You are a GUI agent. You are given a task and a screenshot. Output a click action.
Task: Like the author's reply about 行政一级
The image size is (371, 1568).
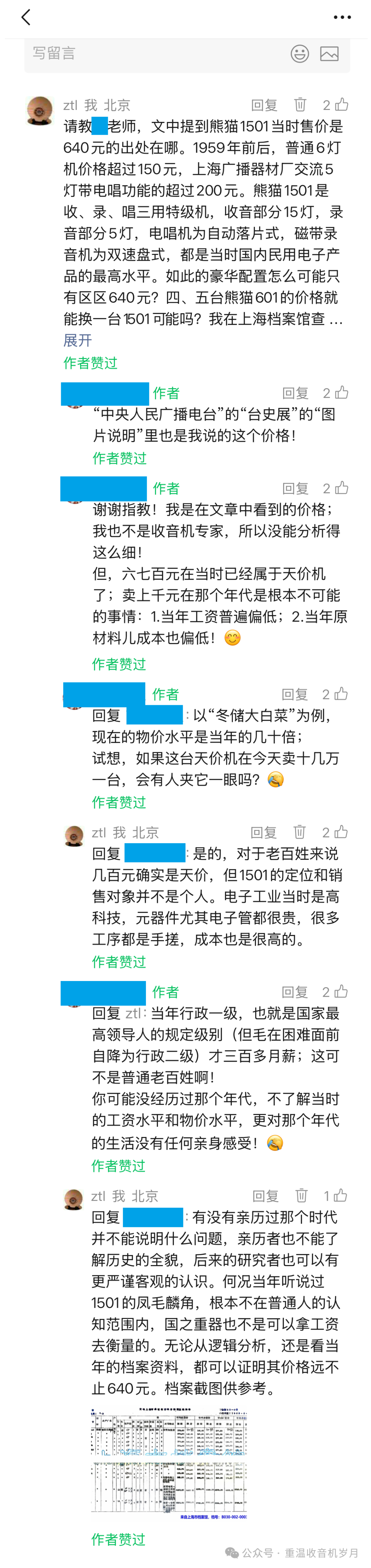pyautogui.click(x=335, y=992)
